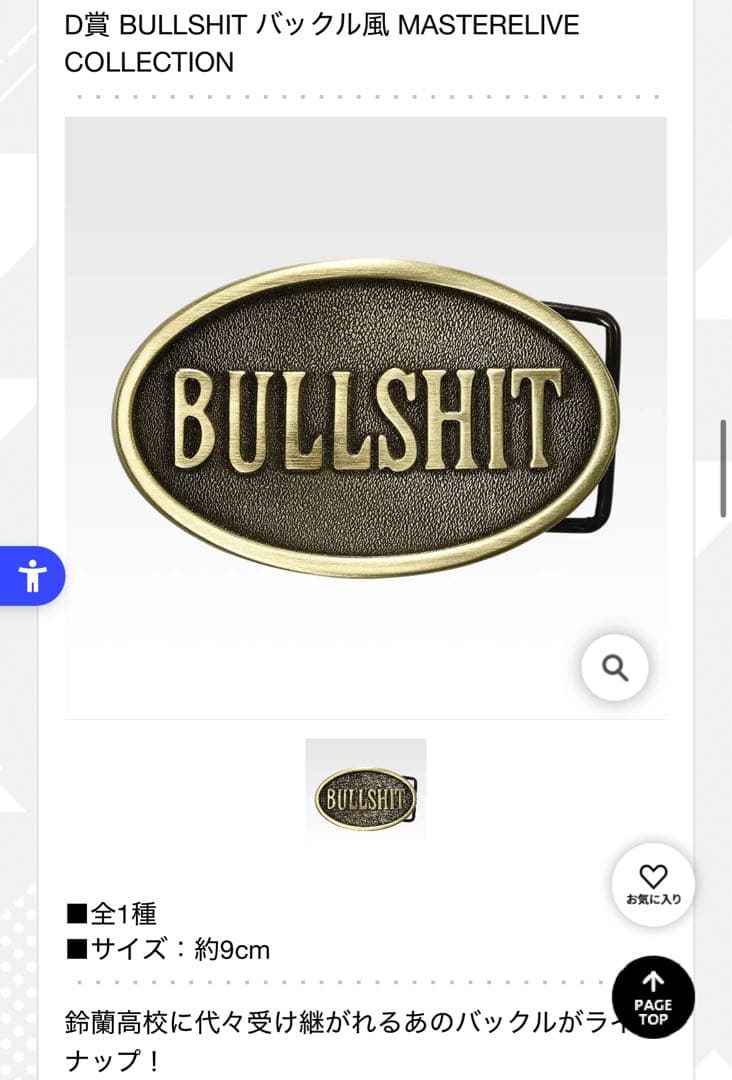Screen dimensions: 732x1080
Task: Zoom the belt buckle product image
Action: point(615,667)
